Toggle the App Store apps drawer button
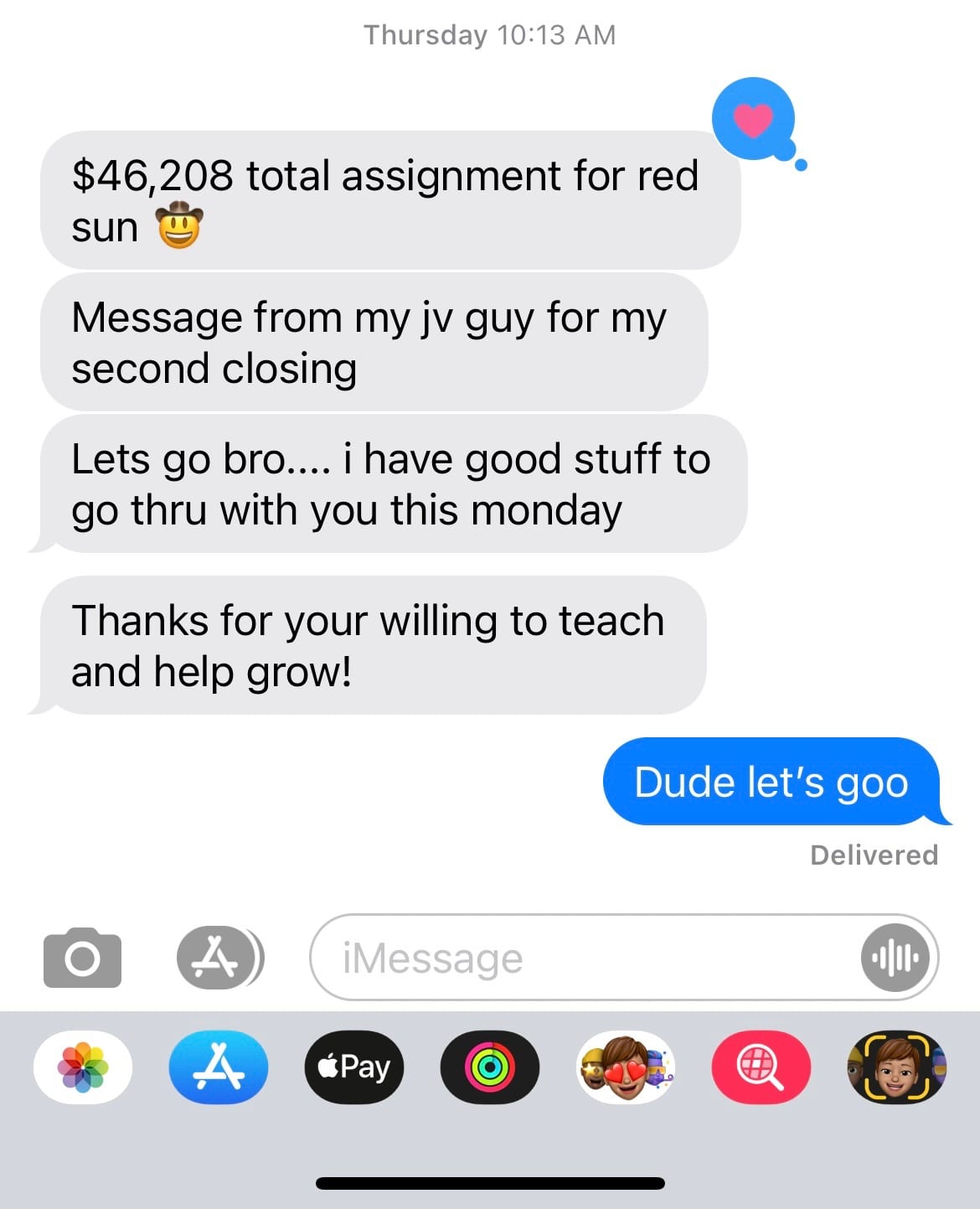The width and height of the screenshot is (980, 1209). coord(218,958)
